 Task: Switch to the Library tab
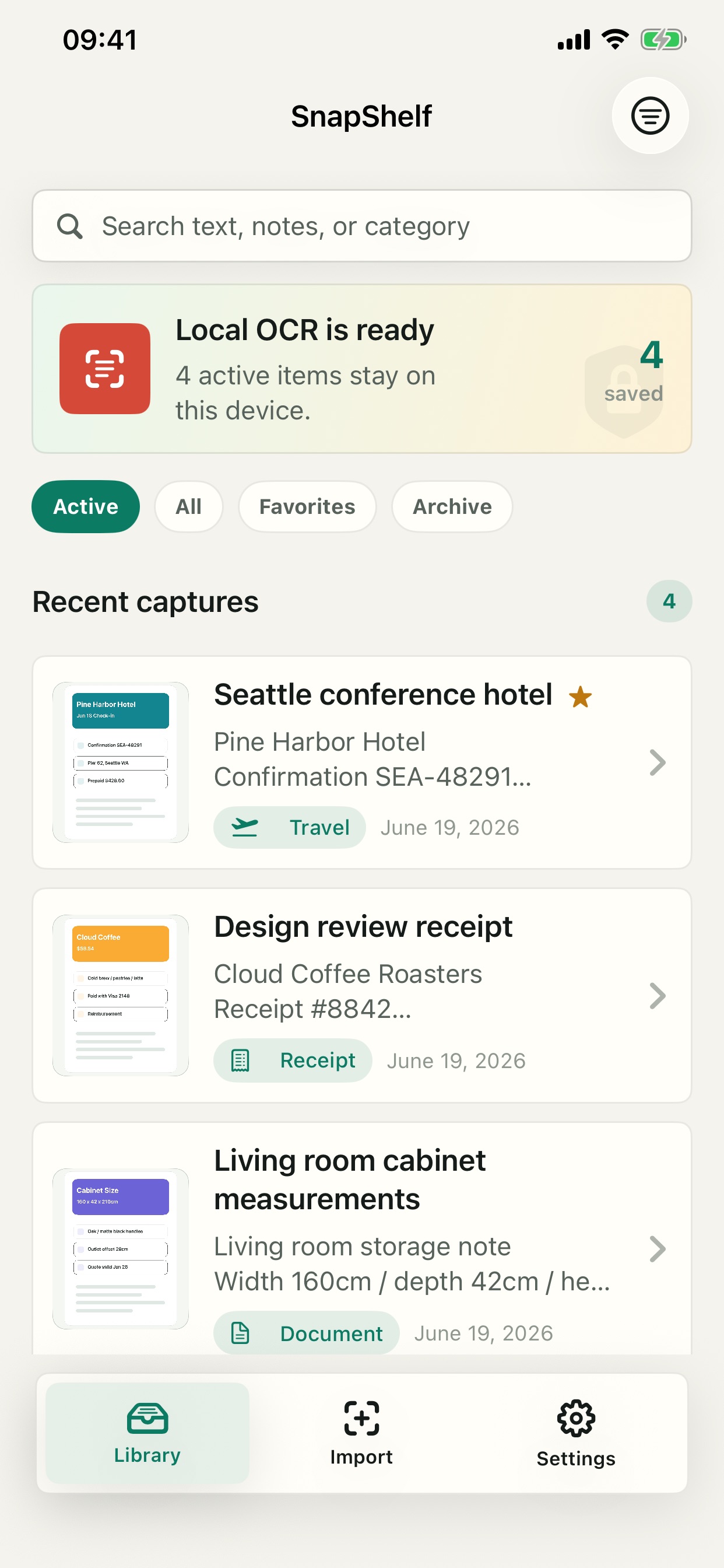point(147,1433)
